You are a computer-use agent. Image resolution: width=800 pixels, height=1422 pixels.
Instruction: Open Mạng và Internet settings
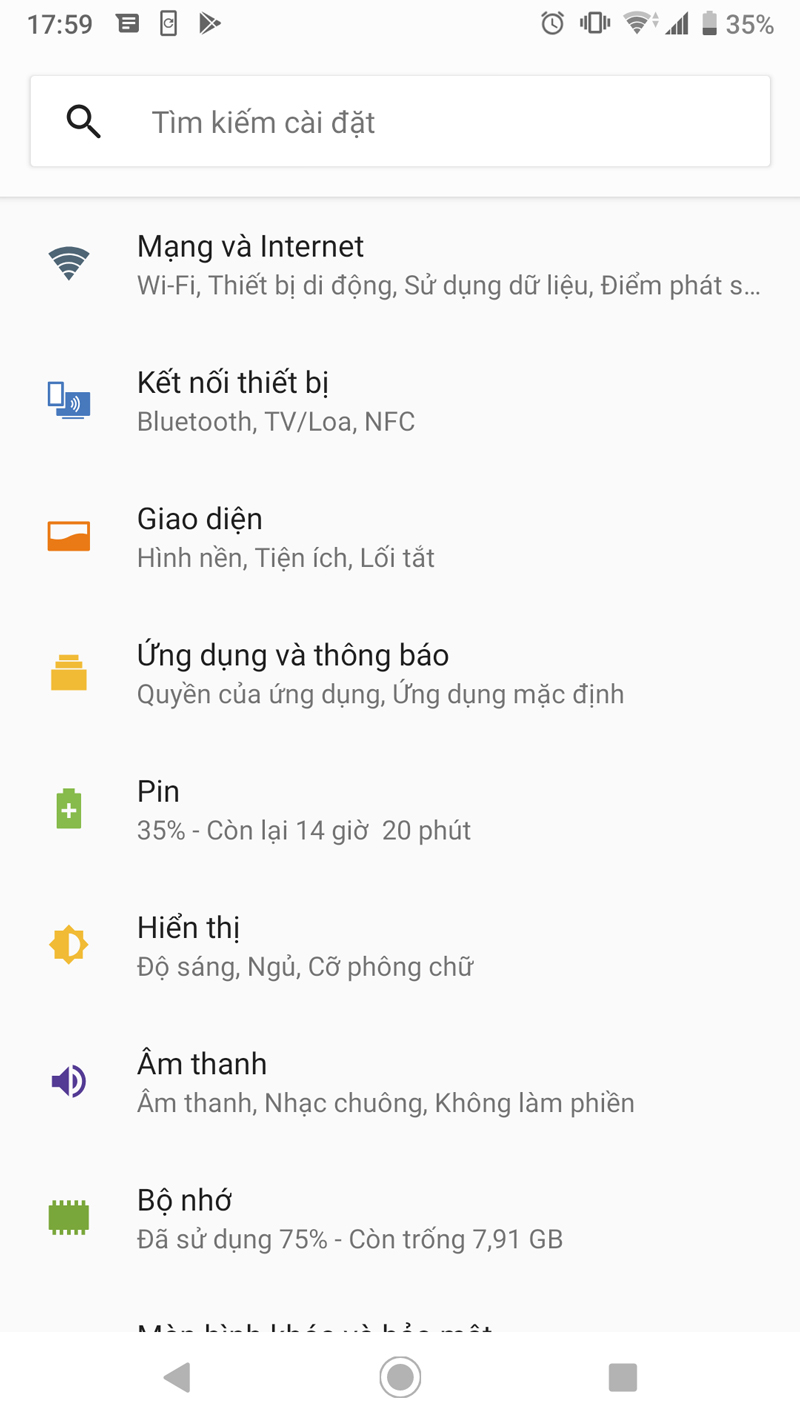pos(400,265)
